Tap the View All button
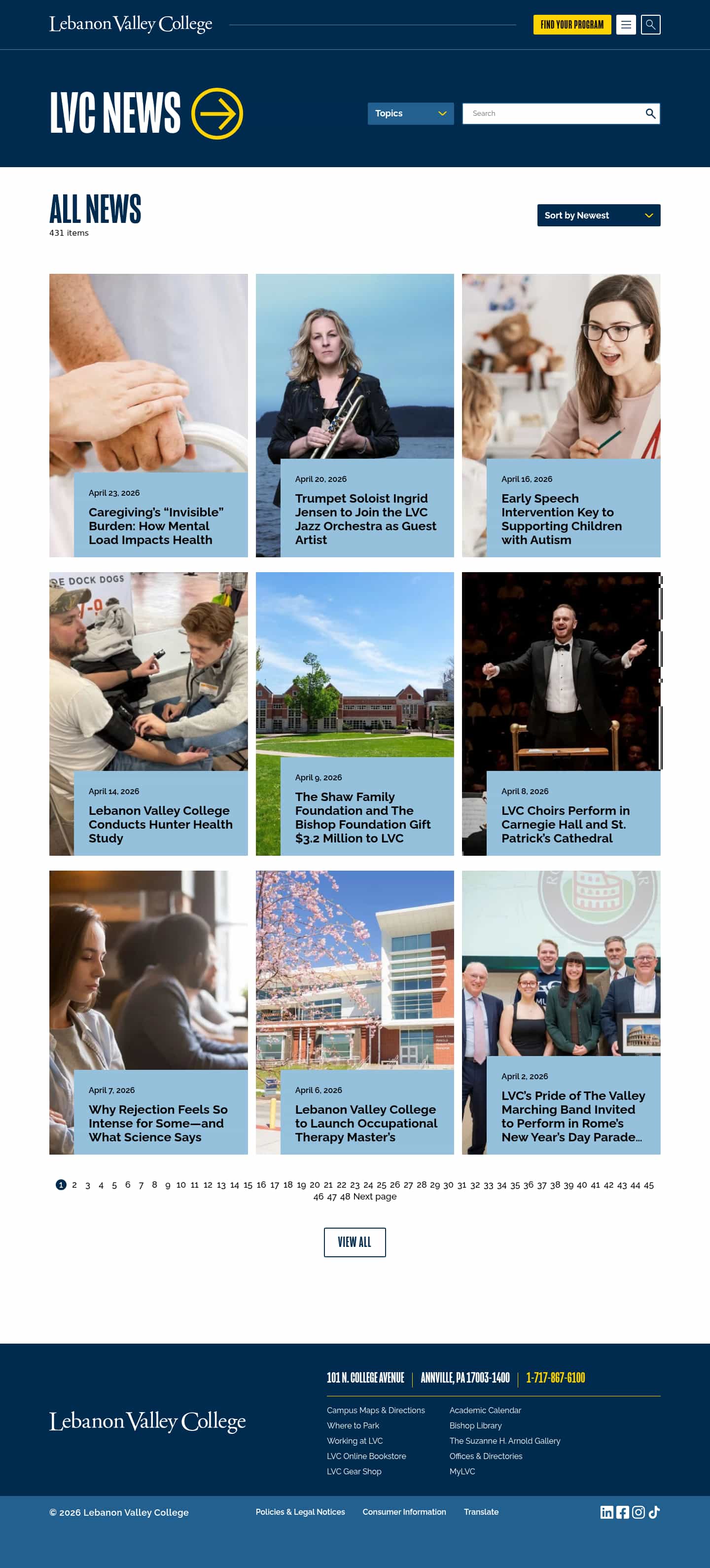 tap(354, 1242)
